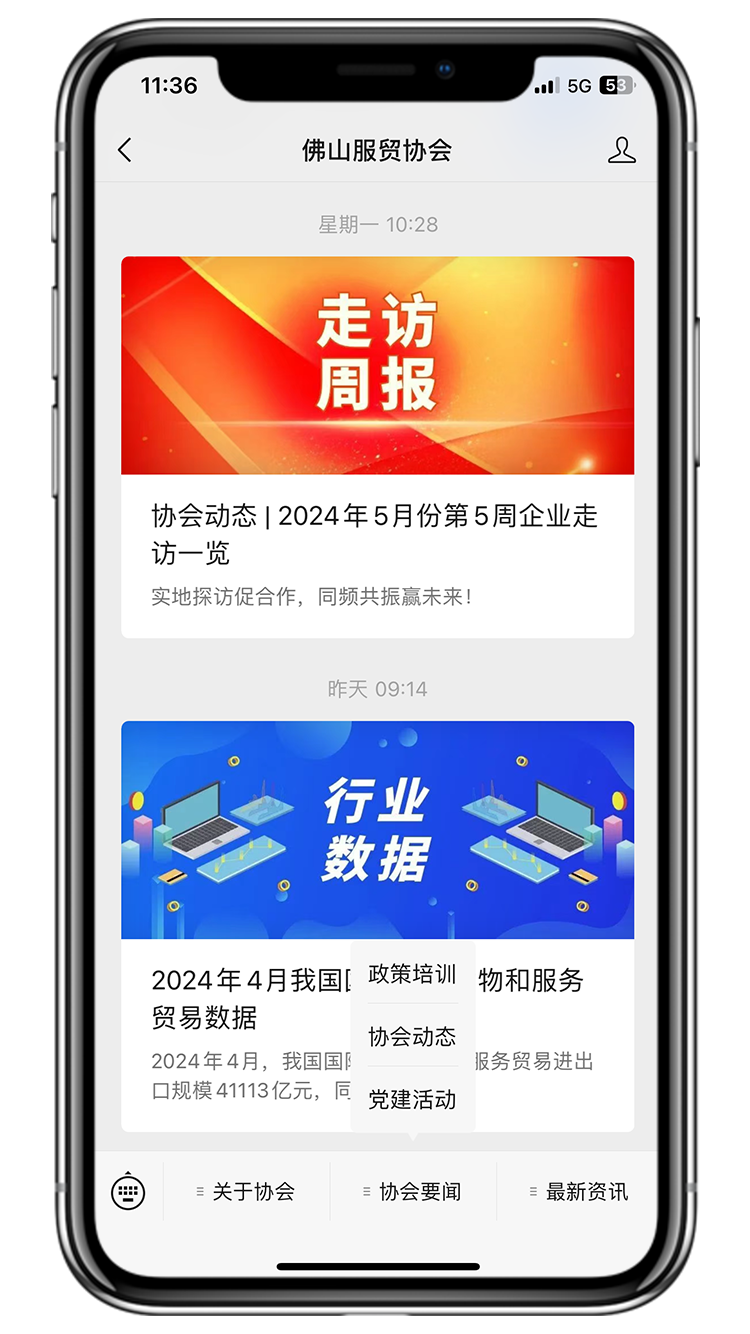The image size is (750, 1334).
Task: Open the 走访周报 article card
Action: 377,446
